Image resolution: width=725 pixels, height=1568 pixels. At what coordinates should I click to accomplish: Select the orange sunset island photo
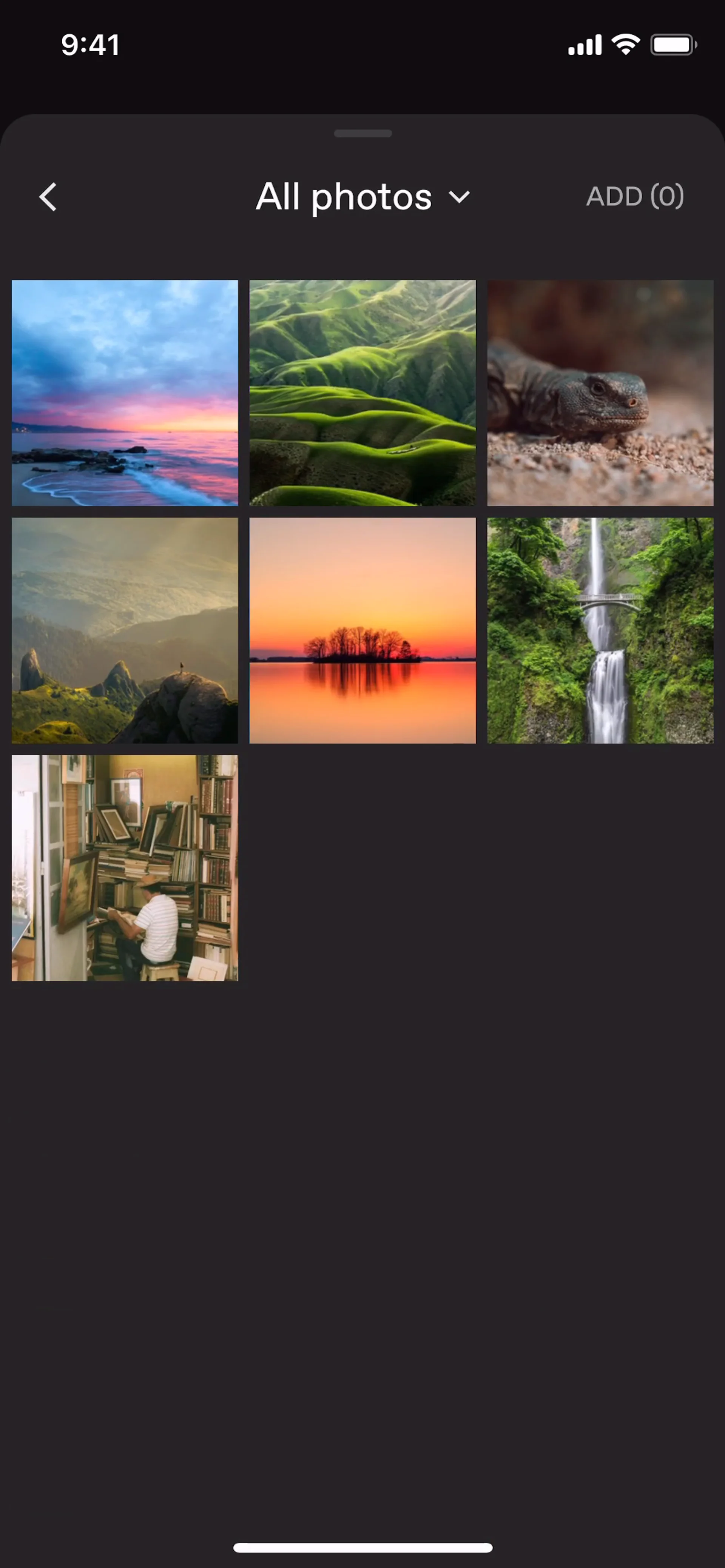(x=362, y=630)
